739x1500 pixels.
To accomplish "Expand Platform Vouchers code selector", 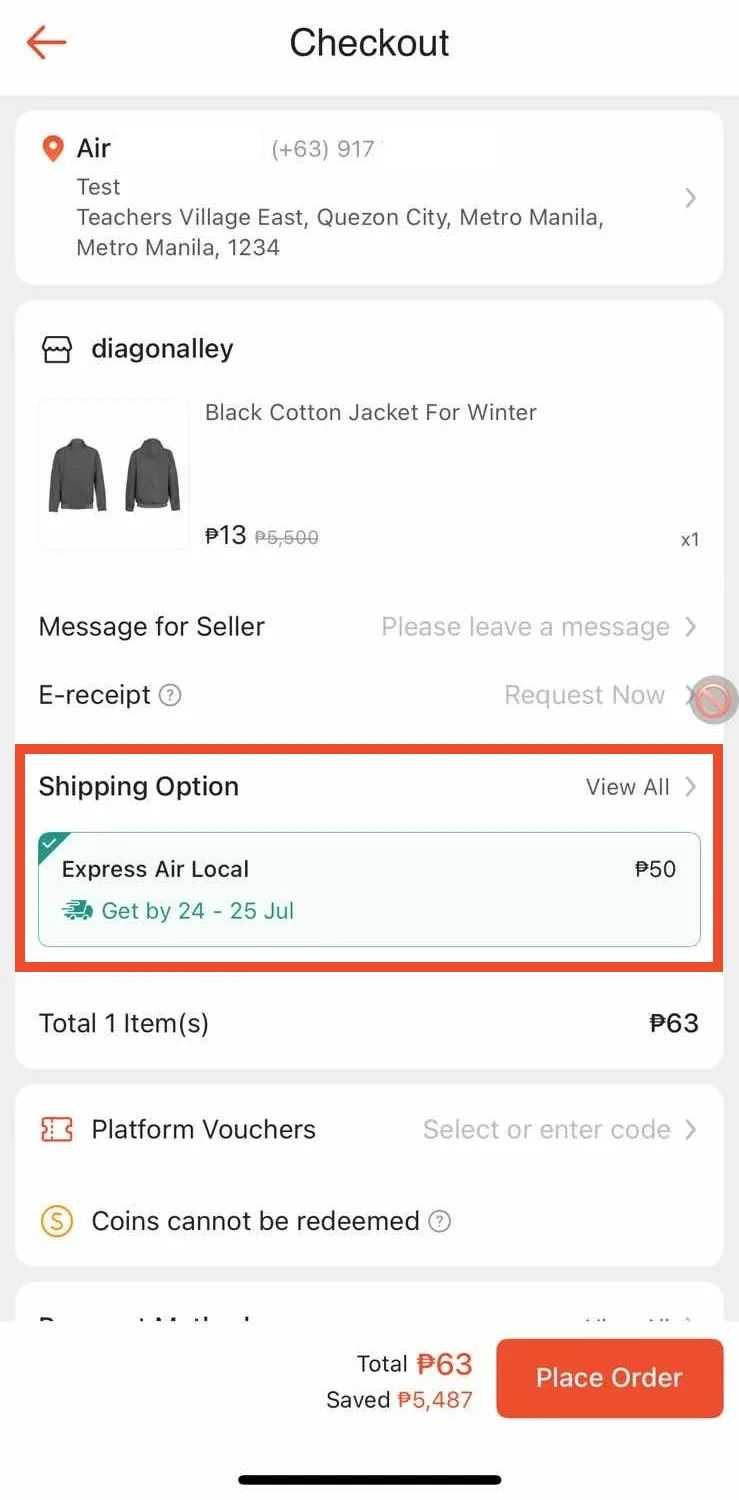I will (x=690, y=1129).
